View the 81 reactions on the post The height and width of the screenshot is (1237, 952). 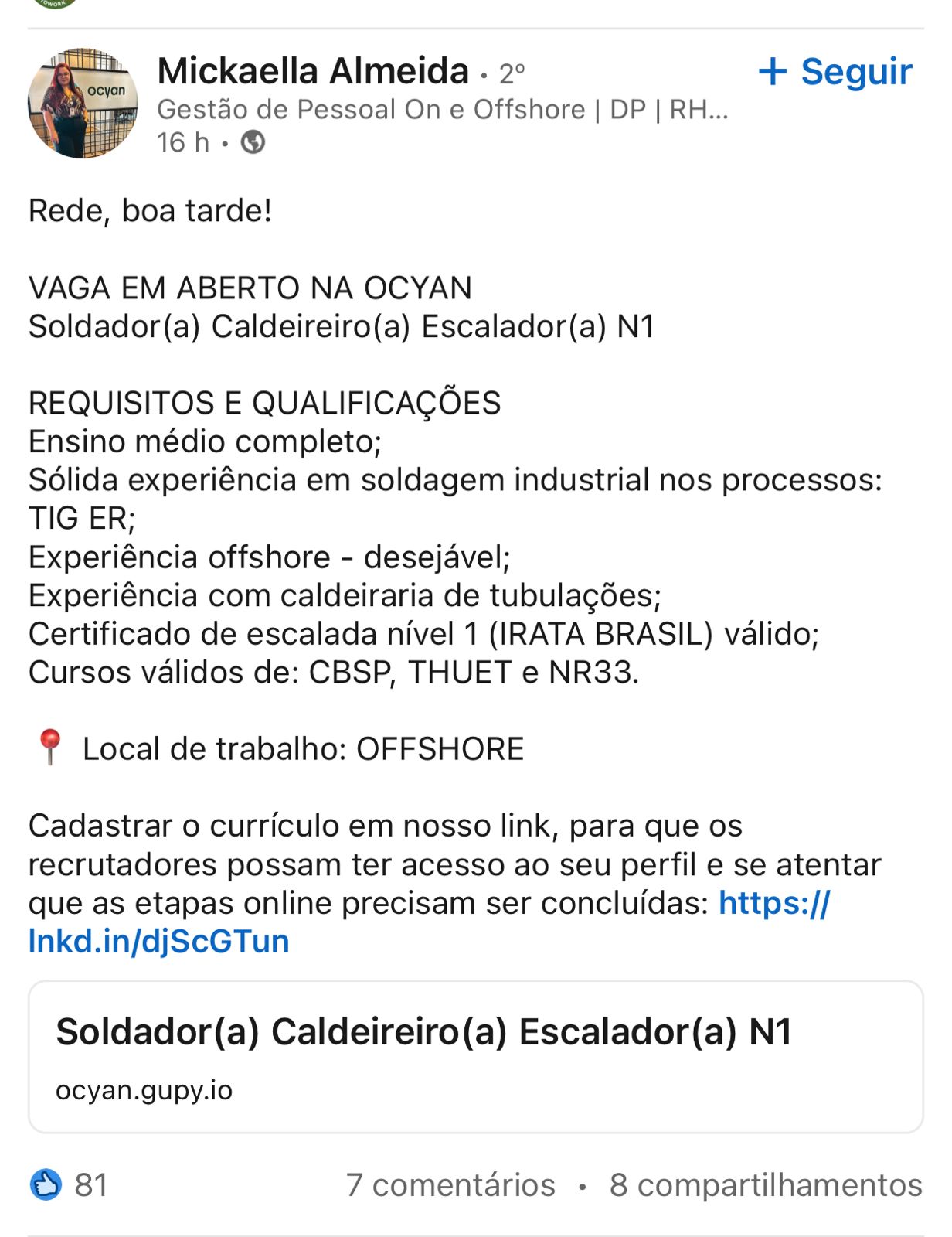[70, 1184]
